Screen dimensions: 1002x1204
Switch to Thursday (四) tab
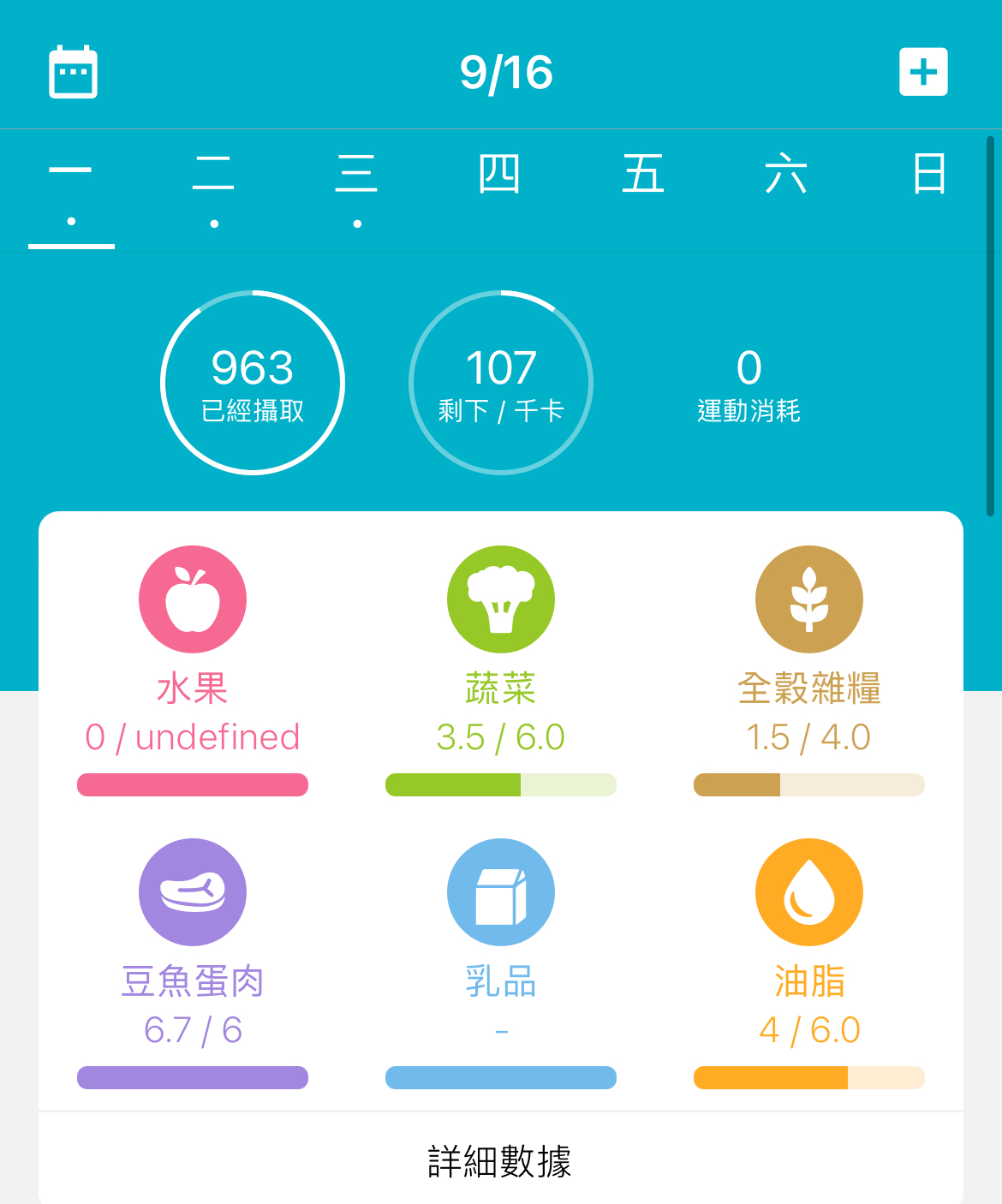[x=499, y=176]
